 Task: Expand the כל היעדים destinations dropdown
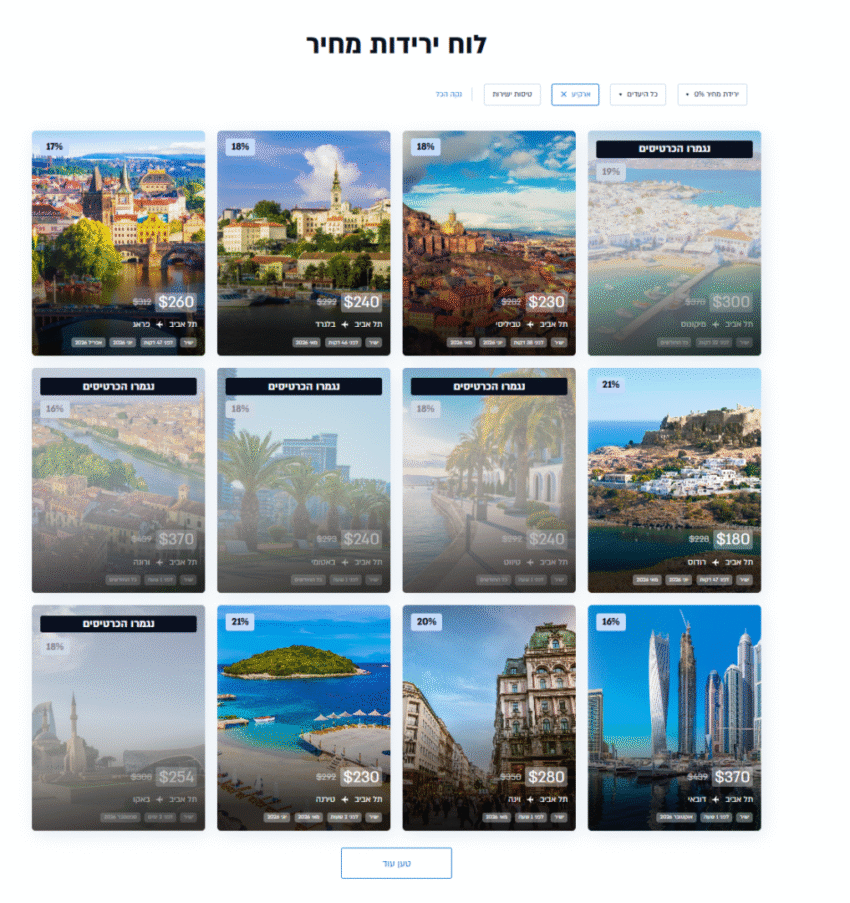click(x=636, y=94)
